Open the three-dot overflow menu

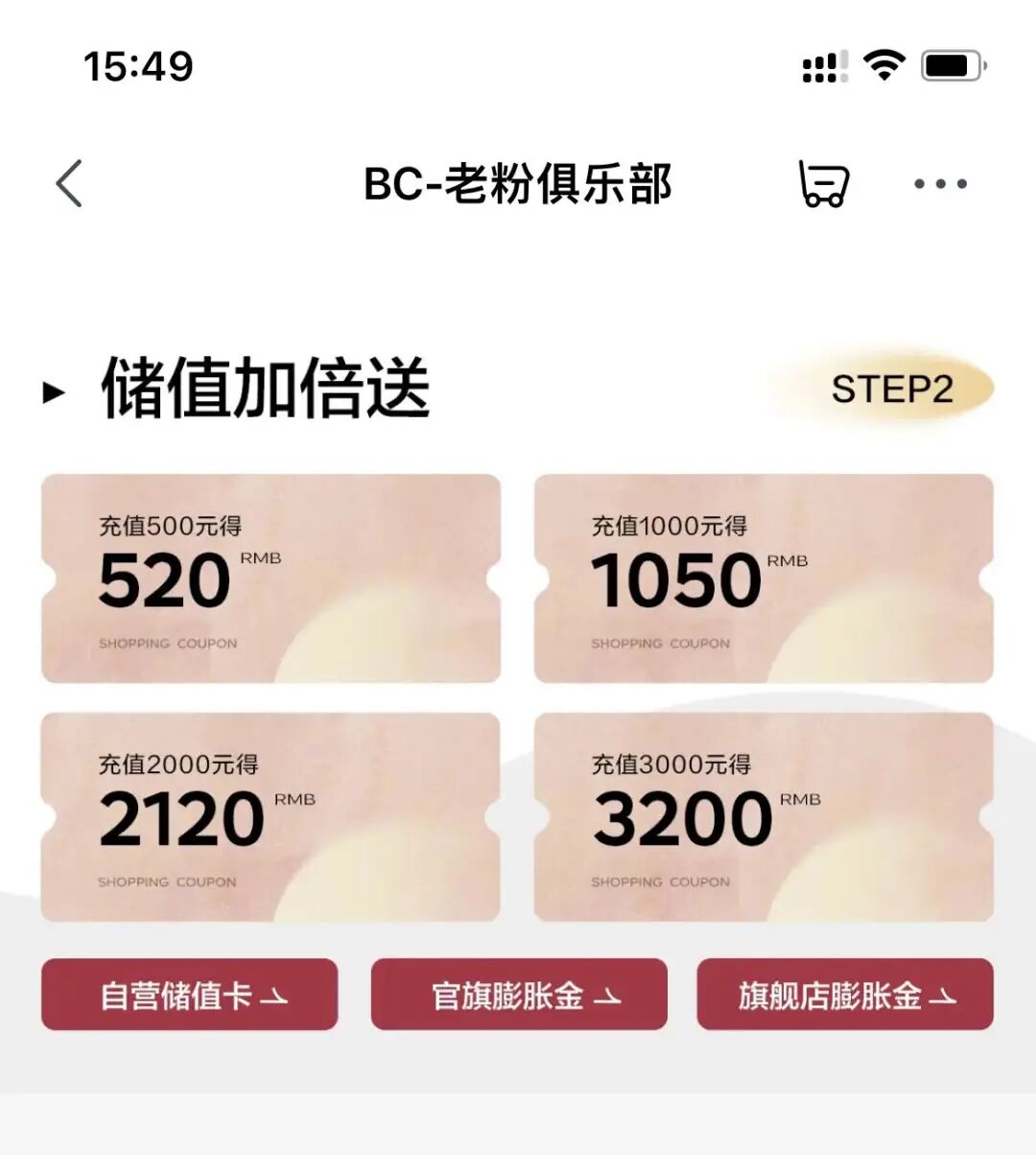pos(940,183)
